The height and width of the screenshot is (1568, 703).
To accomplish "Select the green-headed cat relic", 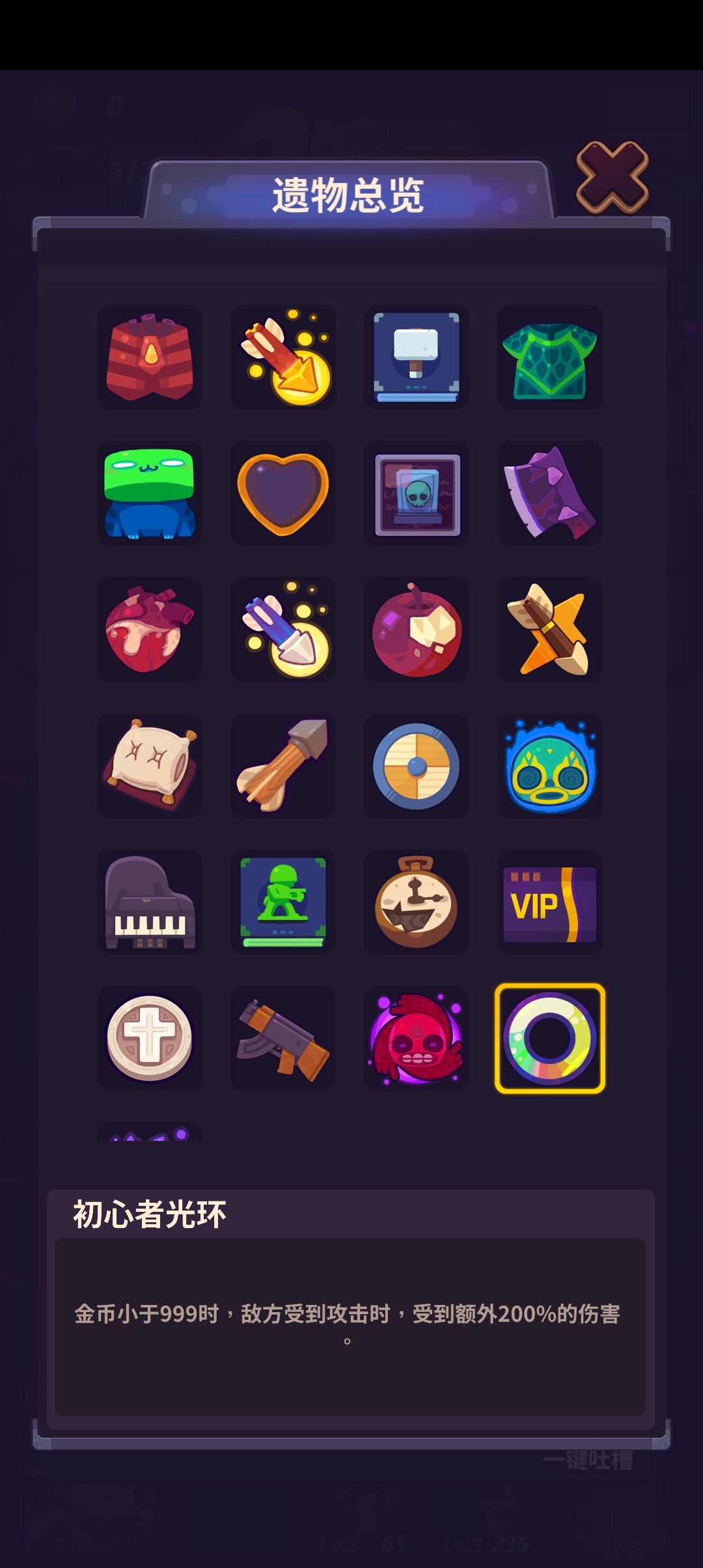I will [x=150, y=494].
